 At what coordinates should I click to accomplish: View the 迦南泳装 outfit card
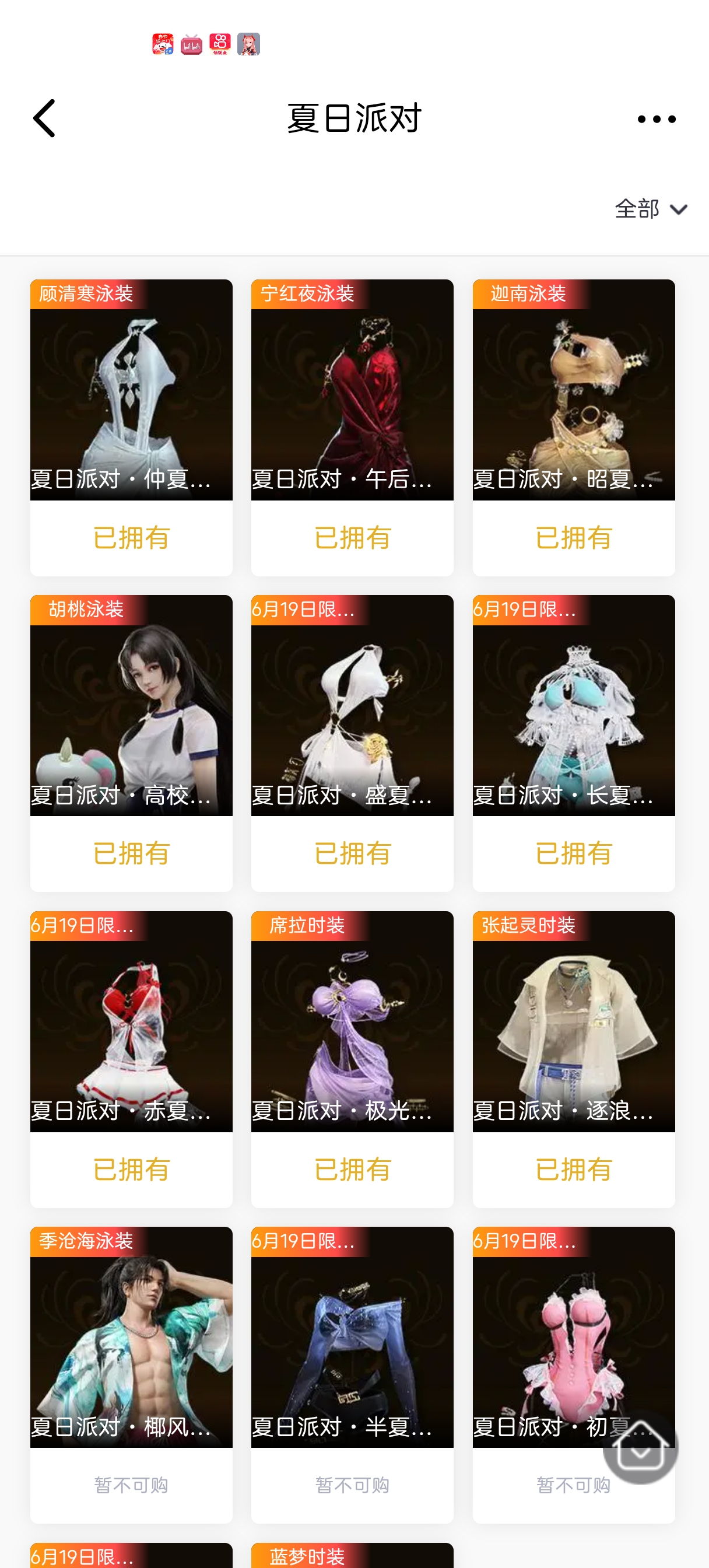[573, 391]
